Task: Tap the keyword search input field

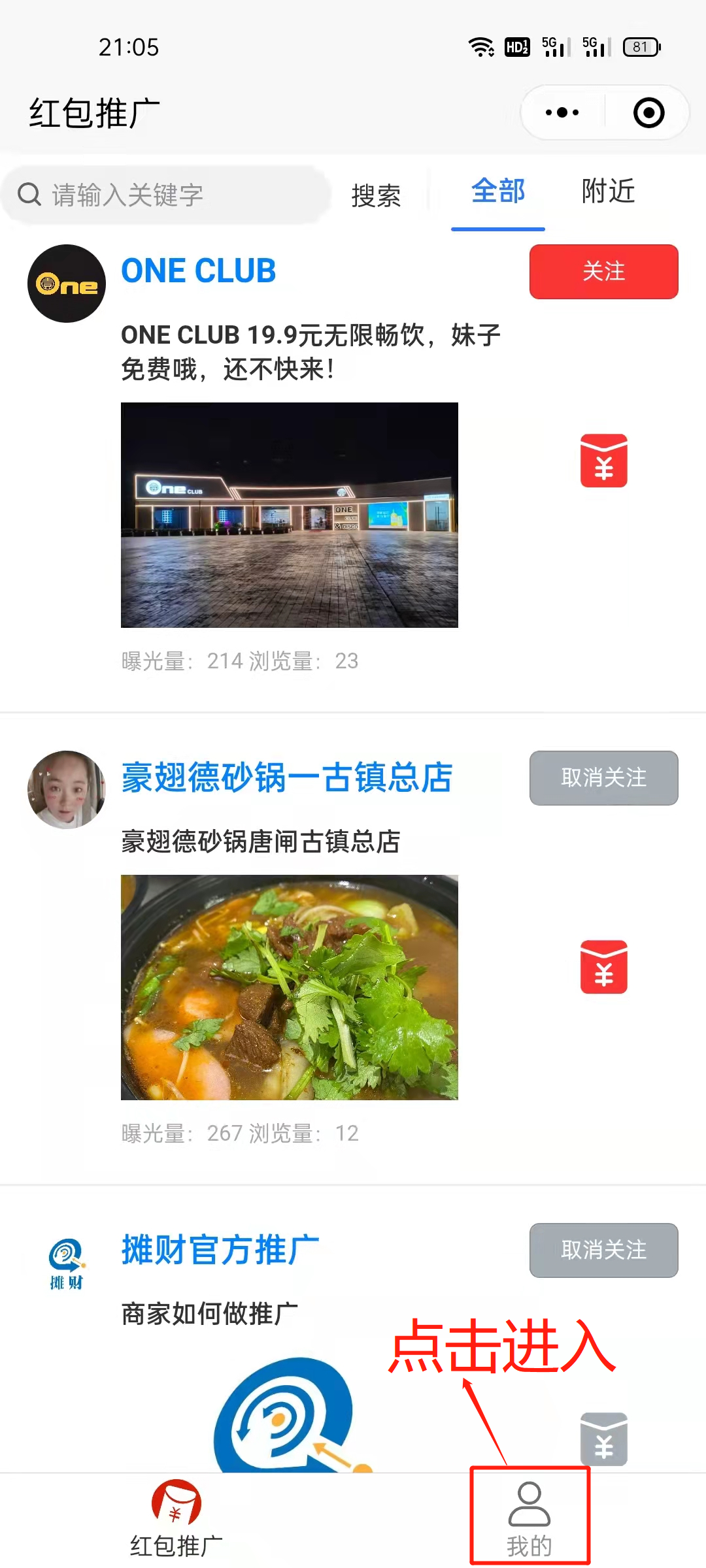Action: pos(170,195)
